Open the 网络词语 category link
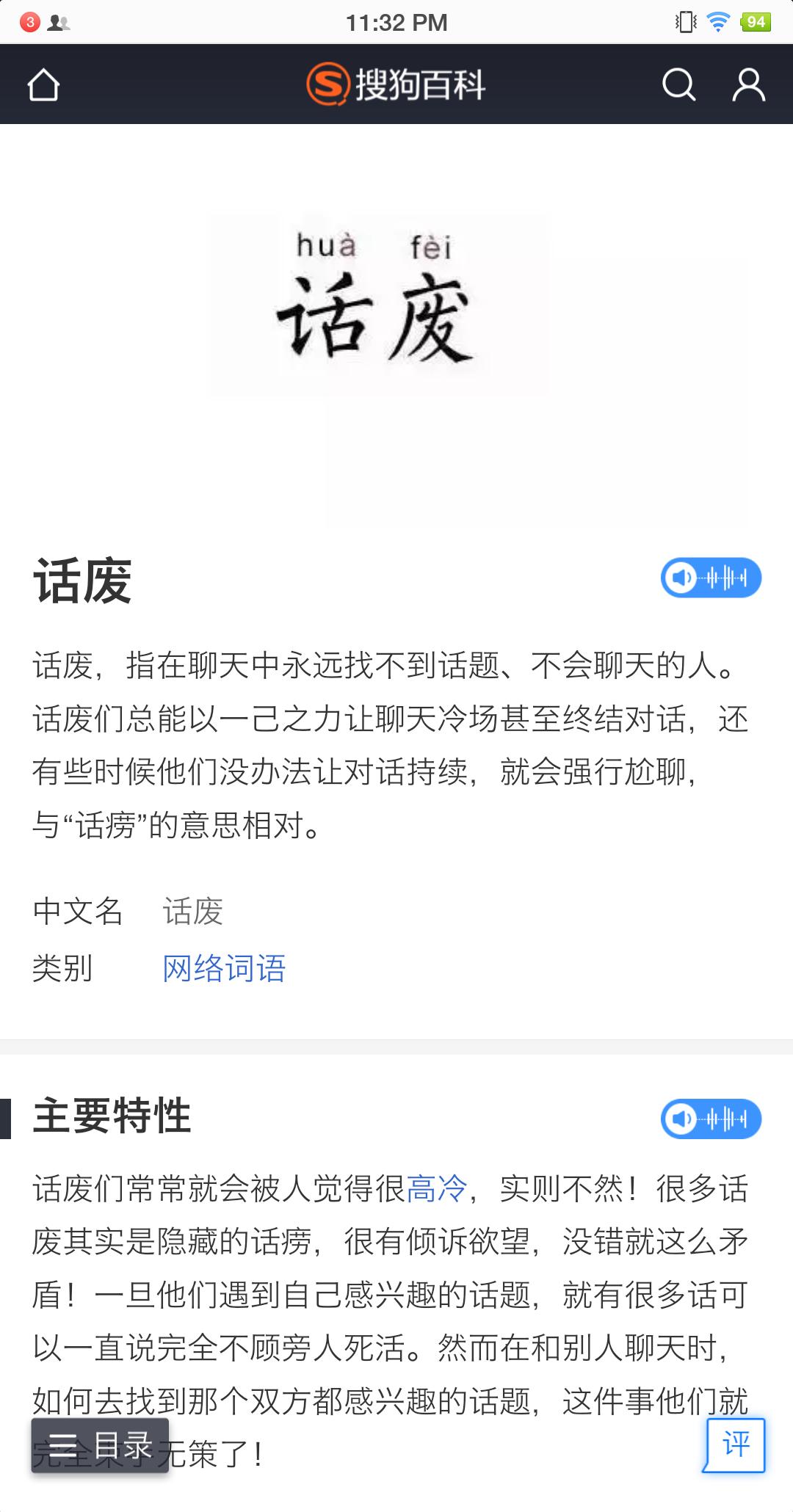Viewport: 793px width, 1512px height. [224, 968]
